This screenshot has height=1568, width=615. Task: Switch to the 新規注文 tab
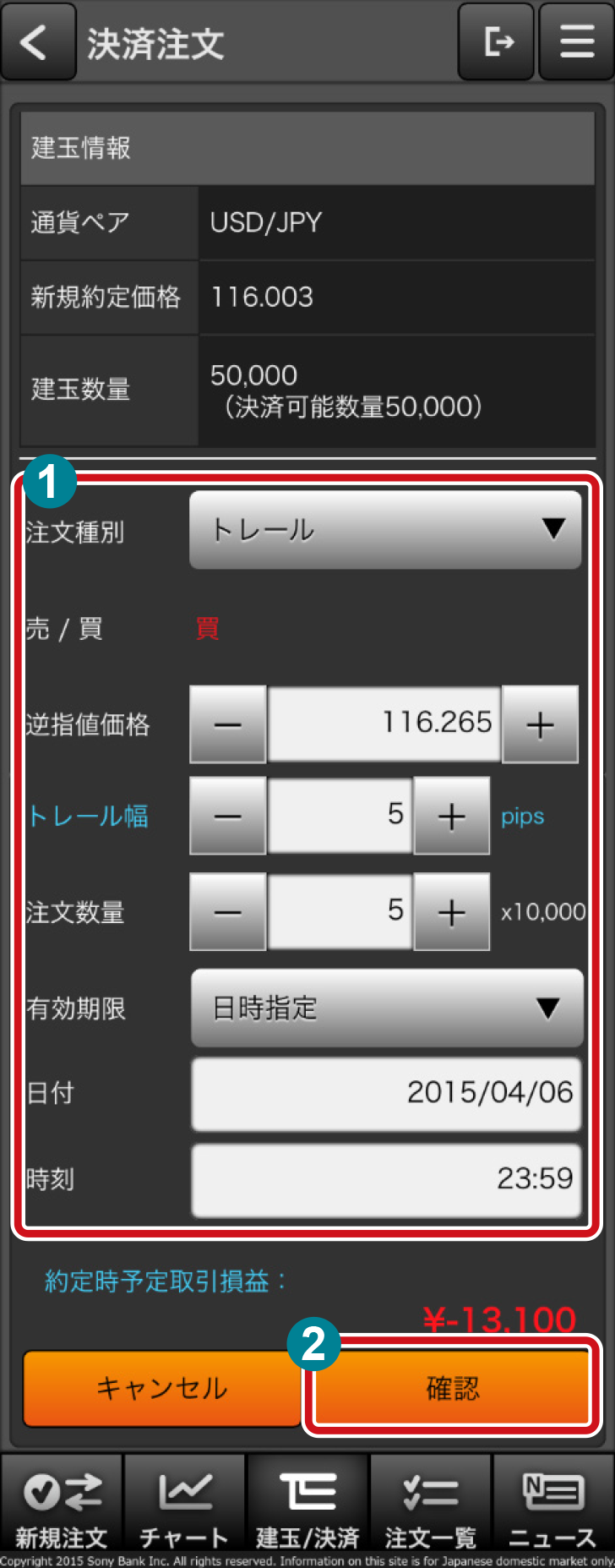click(62, 1508)
